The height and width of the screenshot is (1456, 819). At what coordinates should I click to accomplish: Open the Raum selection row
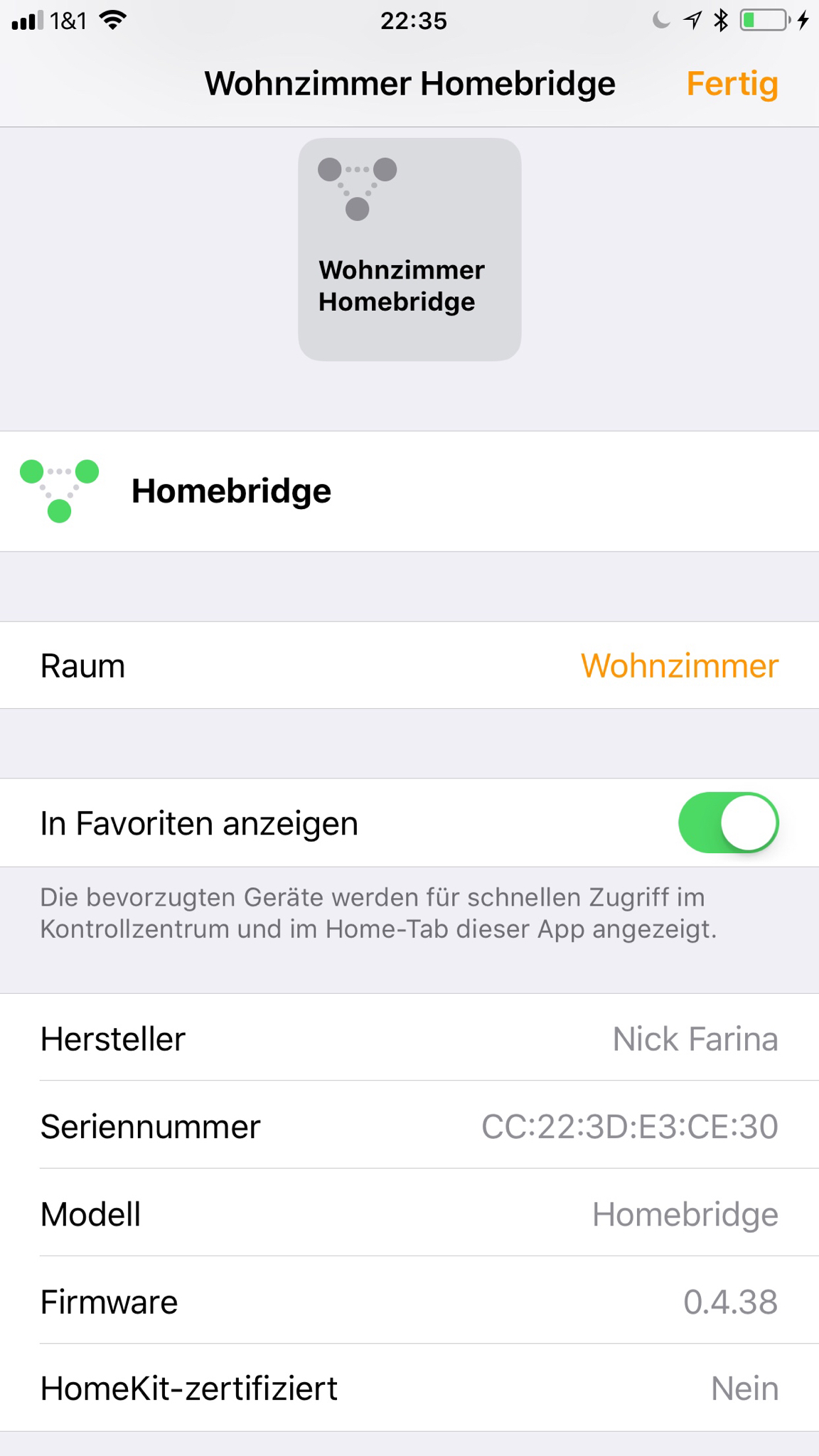click(x=409, y=665)
